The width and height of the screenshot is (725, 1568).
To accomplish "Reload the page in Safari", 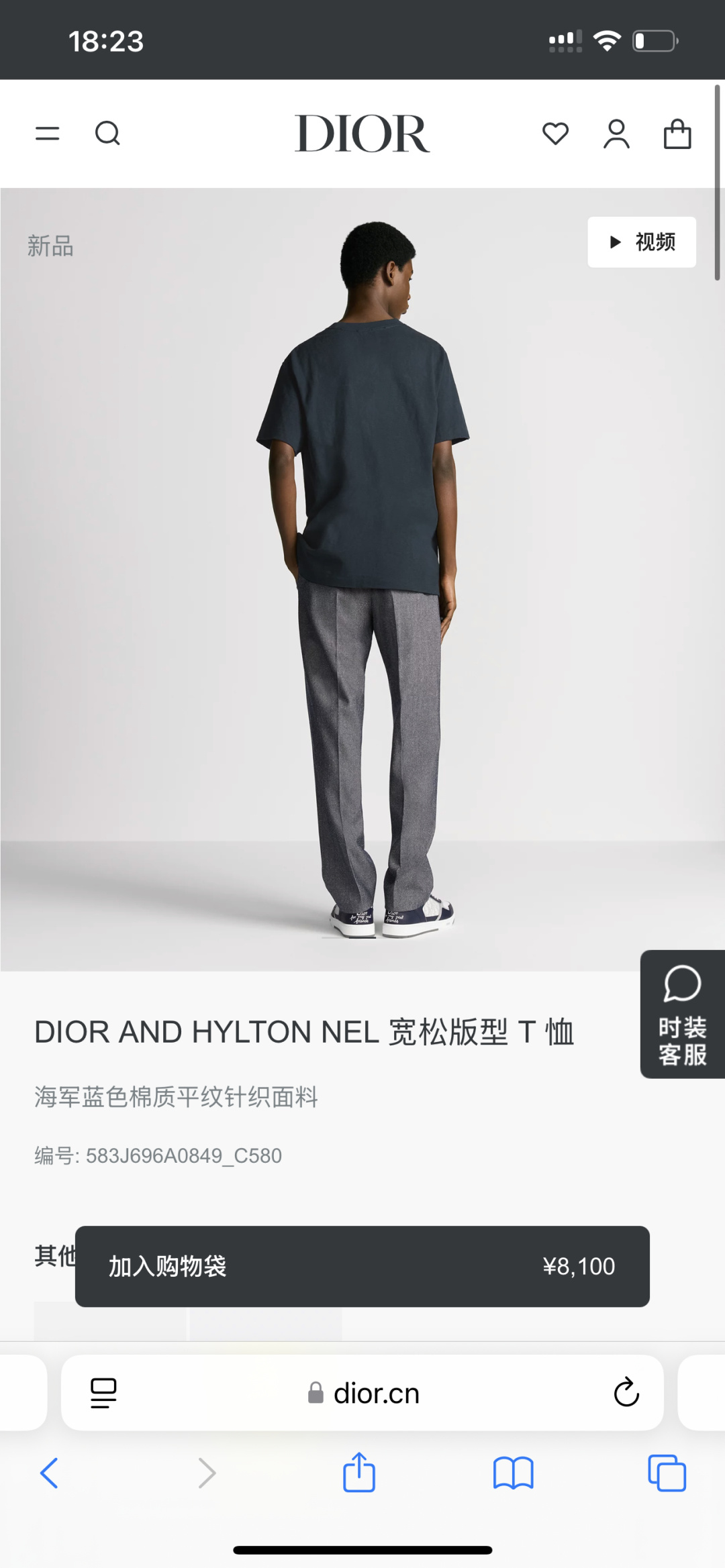I will coord(626,1392).
